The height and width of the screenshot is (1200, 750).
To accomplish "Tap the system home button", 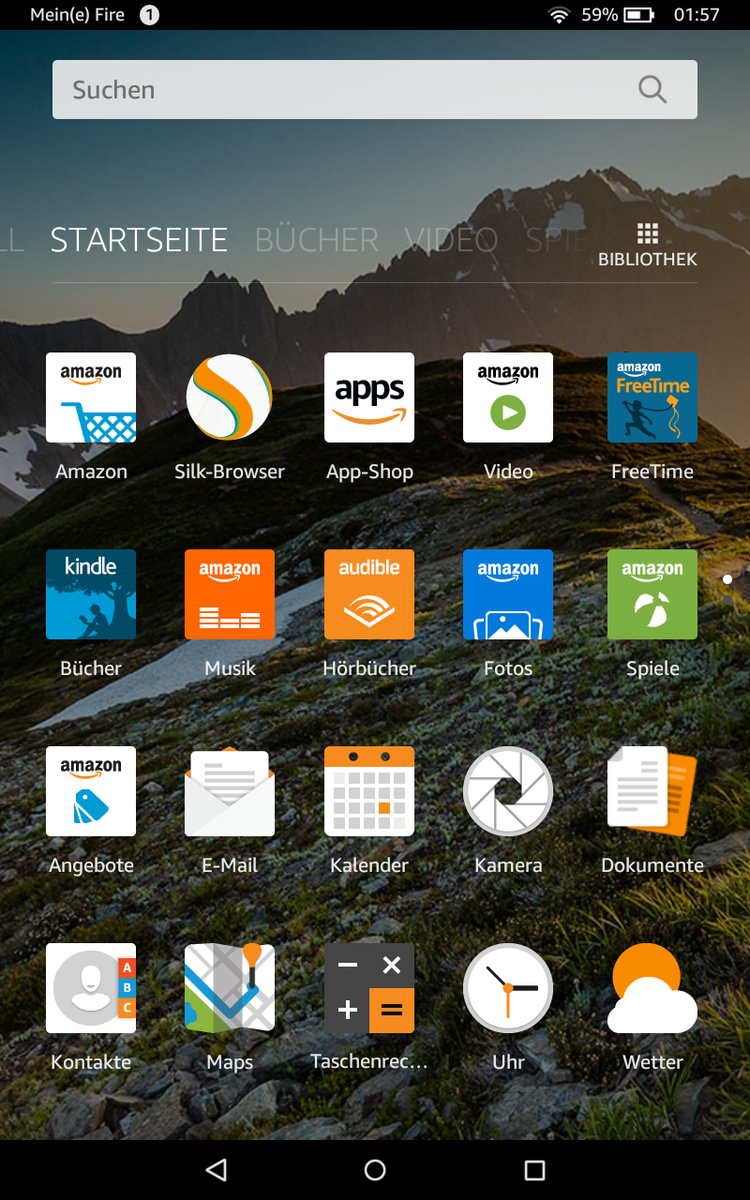I will pyautogui.click(x=375, y=1170).
